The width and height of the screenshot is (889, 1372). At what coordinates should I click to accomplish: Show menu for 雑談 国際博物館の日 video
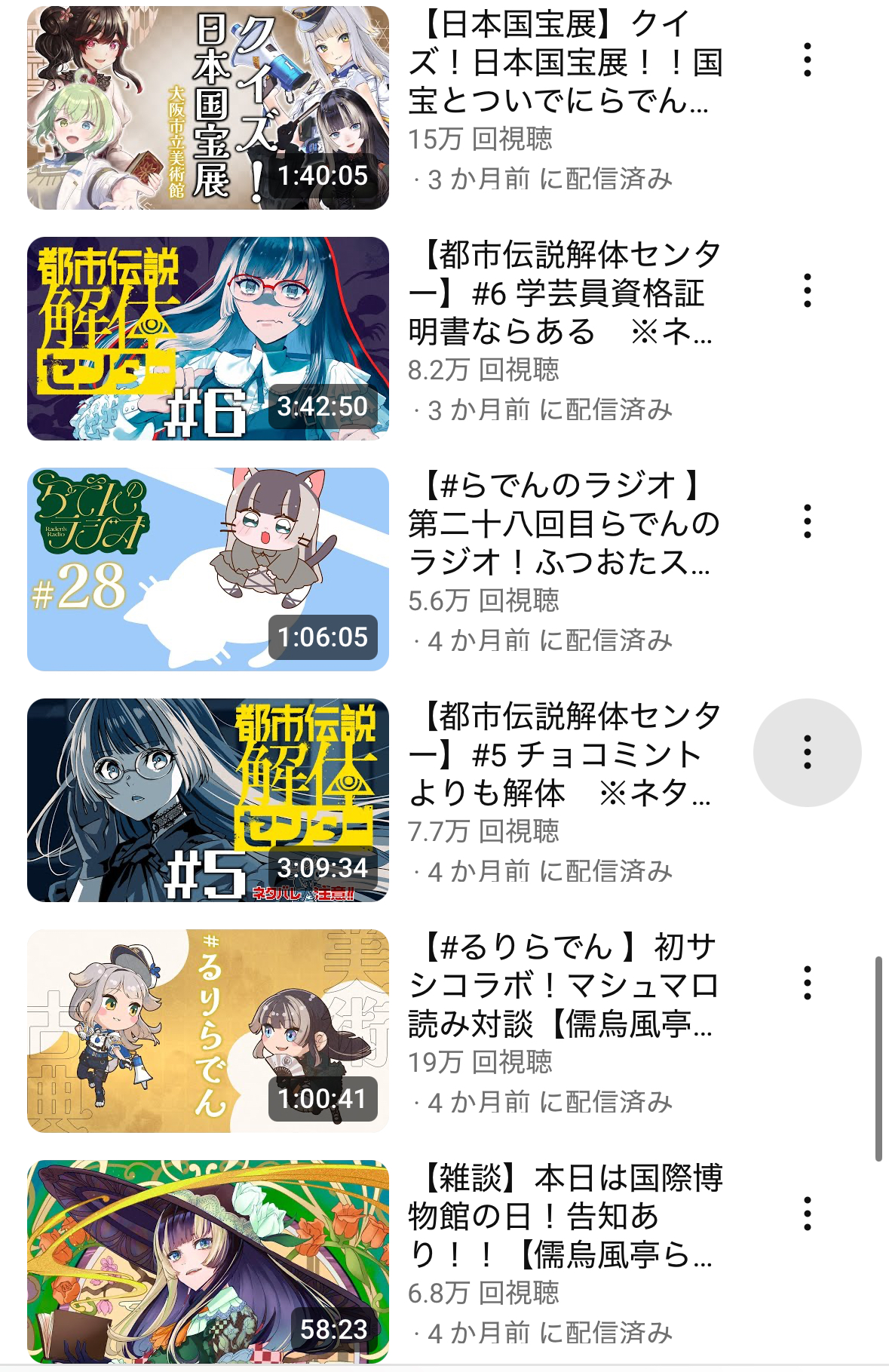(807, 1214)
